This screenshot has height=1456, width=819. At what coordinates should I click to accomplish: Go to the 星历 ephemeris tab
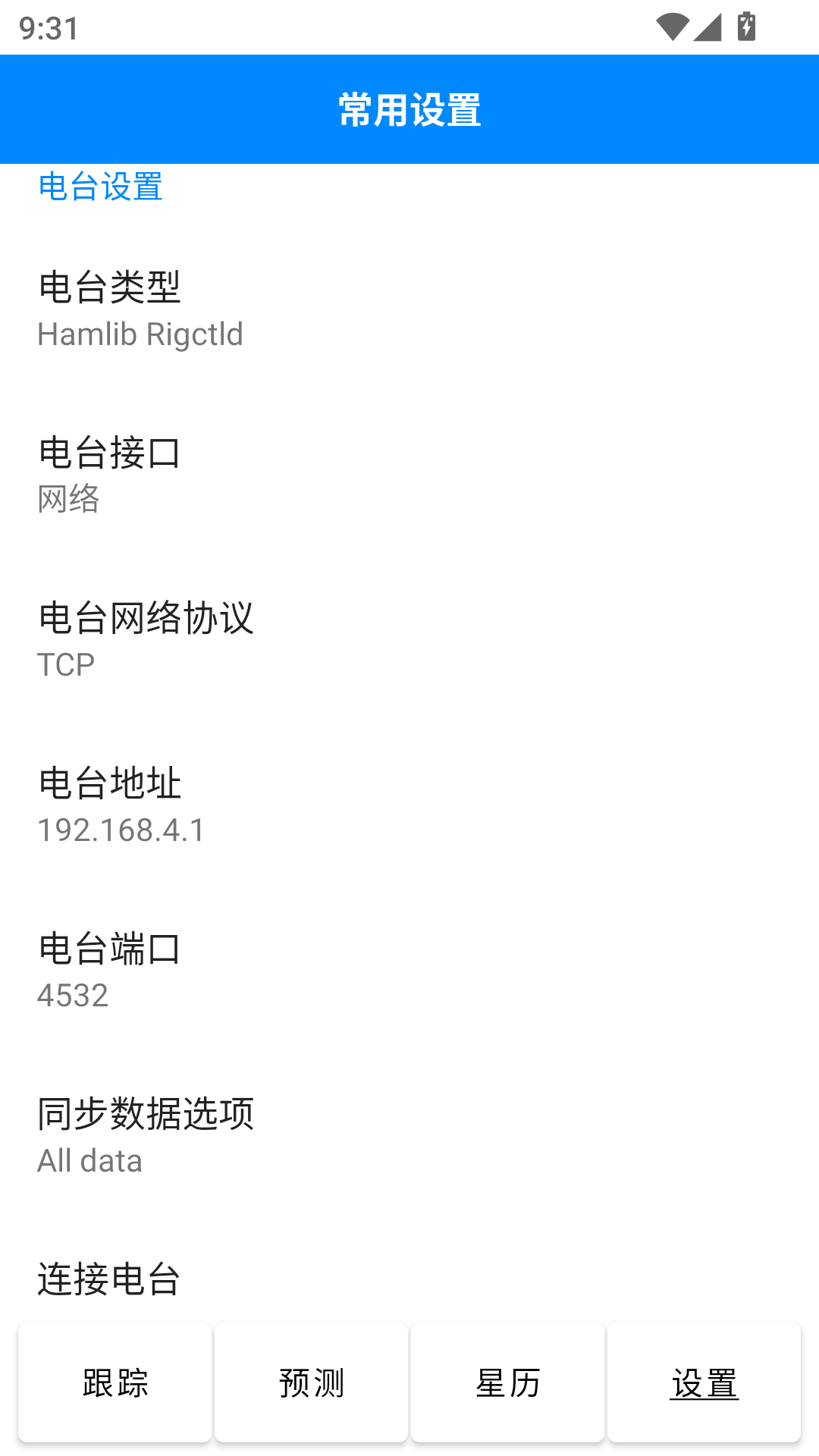click(x=507, y=1382)
